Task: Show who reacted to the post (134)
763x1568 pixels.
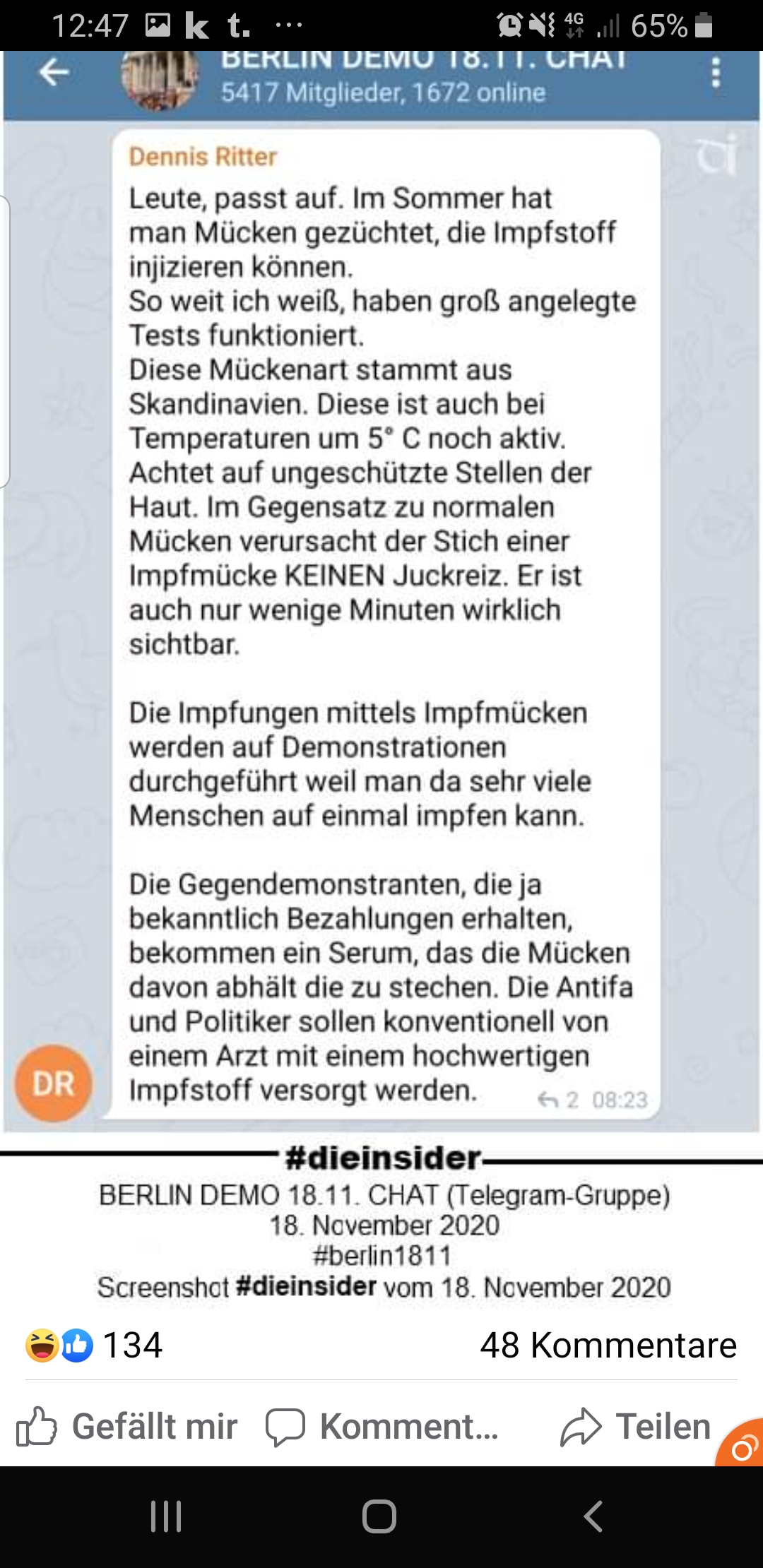Action: pyautogui.click(x=95, y=1345)
